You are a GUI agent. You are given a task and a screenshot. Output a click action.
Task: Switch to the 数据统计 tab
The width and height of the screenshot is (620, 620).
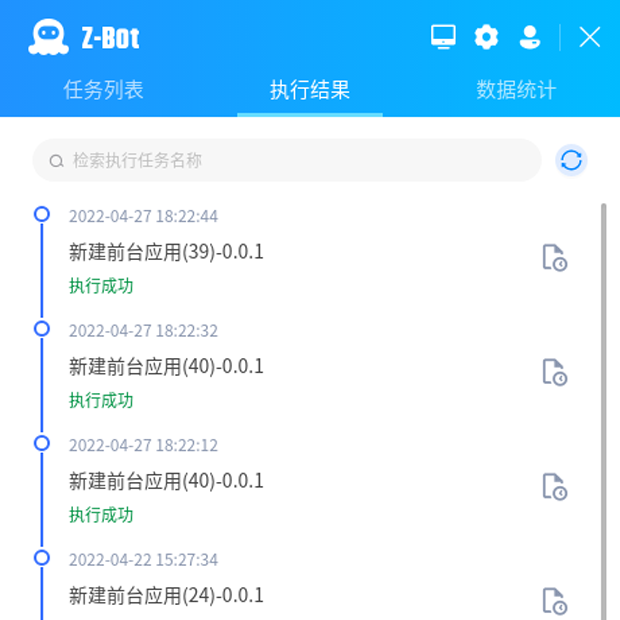tap(516, 90)
